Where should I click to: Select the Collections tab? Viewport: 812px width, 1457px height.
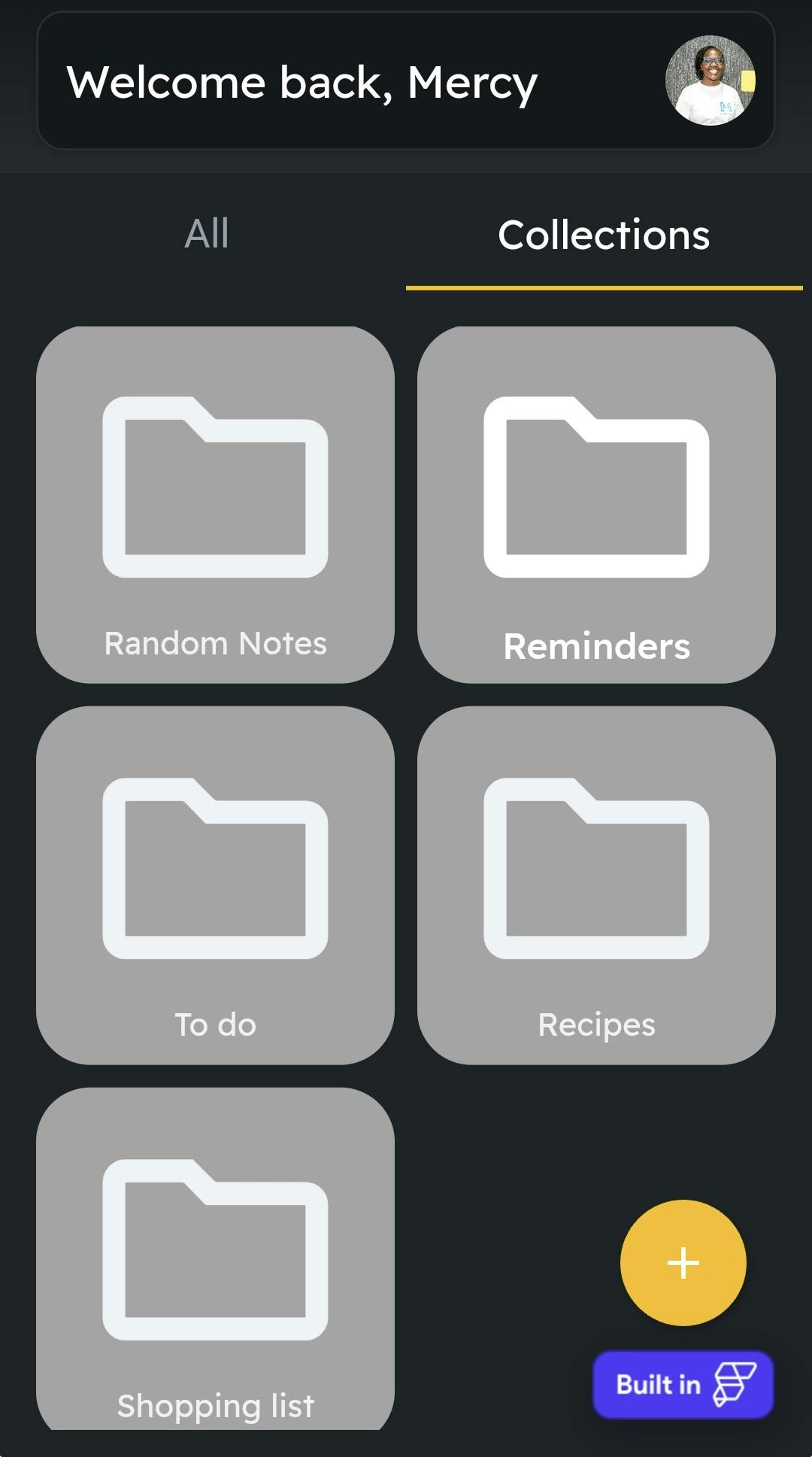(604, 235)
